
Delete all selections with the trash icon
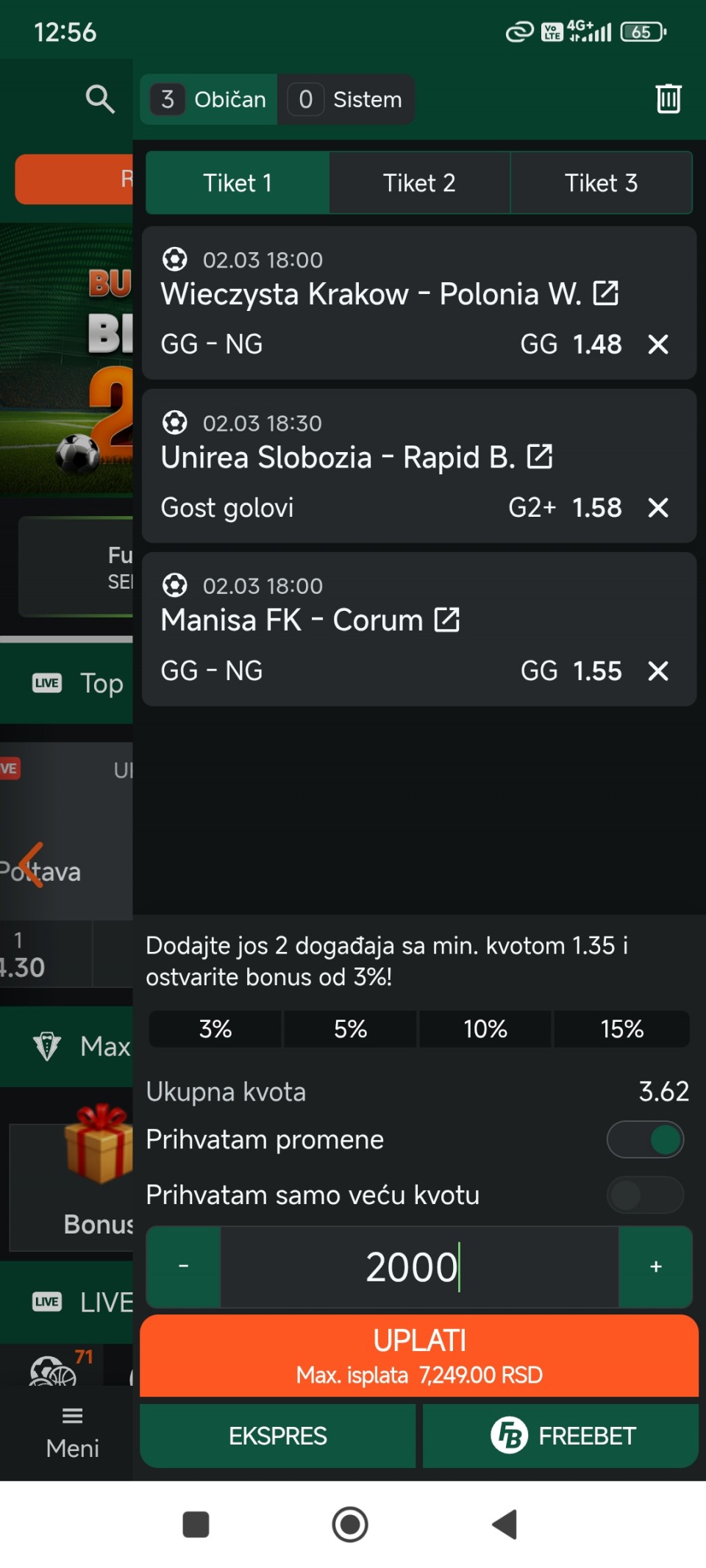click(x=668, y=99)
